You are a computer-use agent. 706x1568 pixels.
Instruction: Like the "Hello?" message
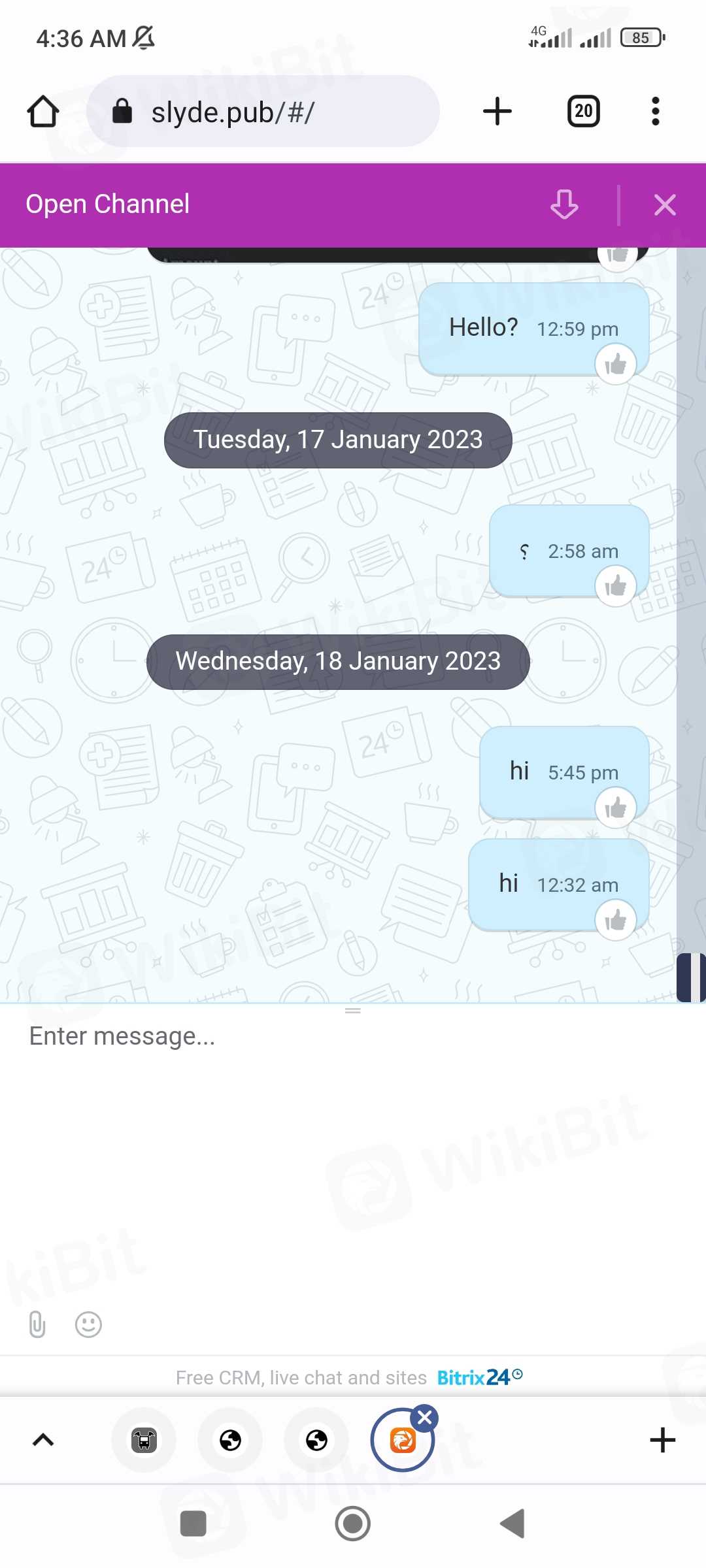615,365
